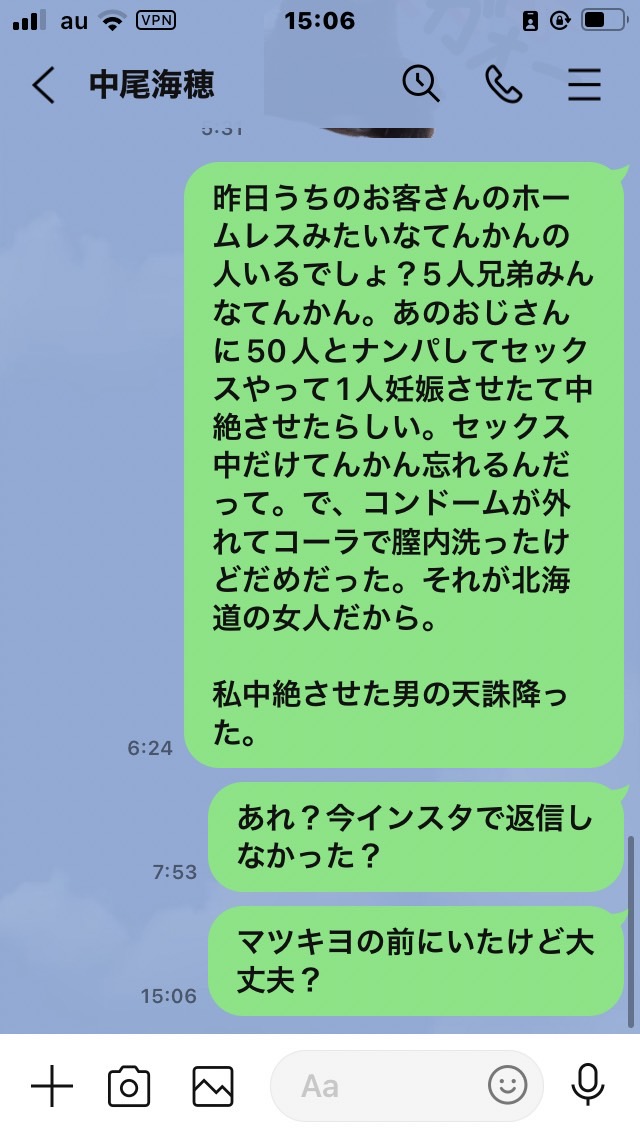Open the camera to take a photo
Image resolution: width=640 pixels, height=1136 pixels.
[x=129, y=1086]
